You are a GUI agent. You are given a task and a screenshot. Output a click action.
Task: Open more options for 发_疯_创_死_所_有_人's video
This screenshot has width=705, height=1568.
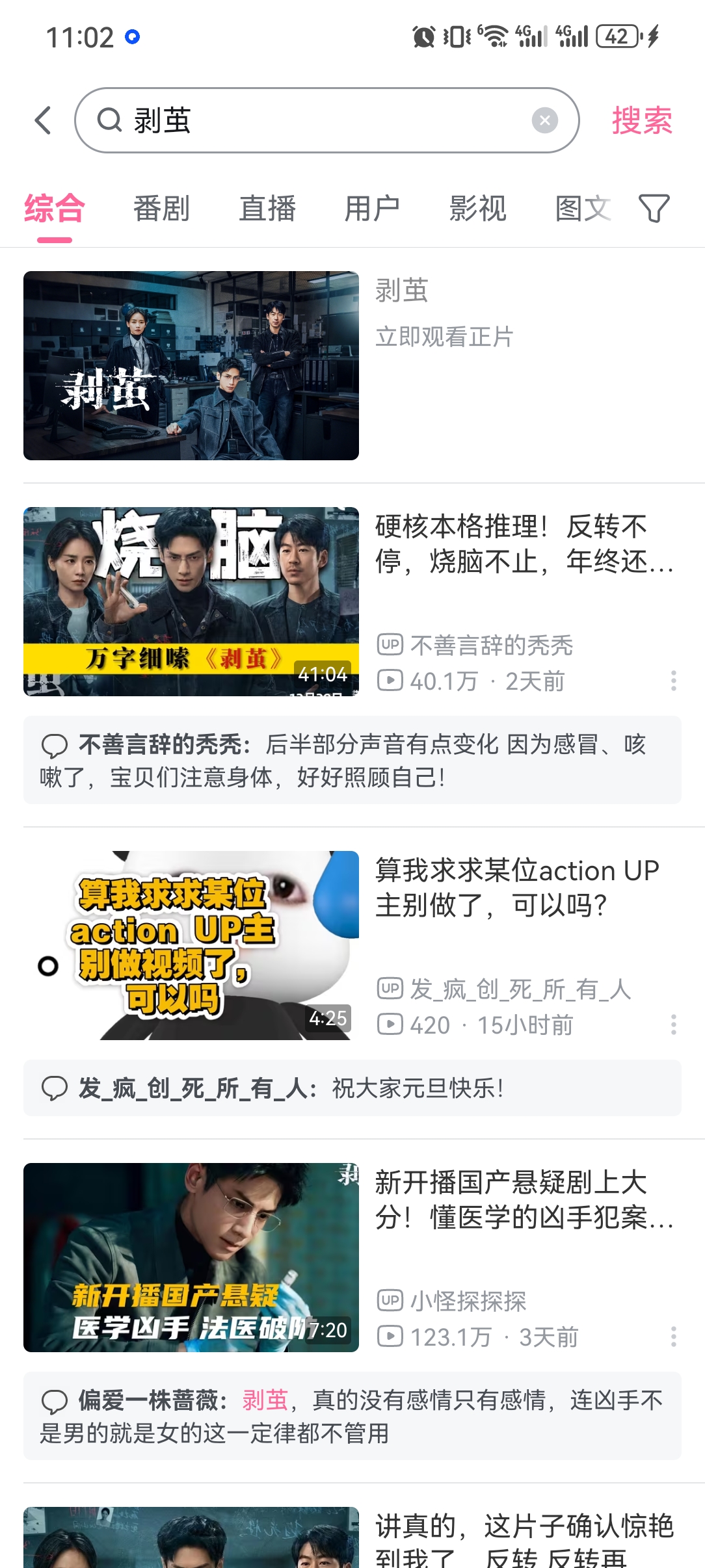tap(674, 1025)
